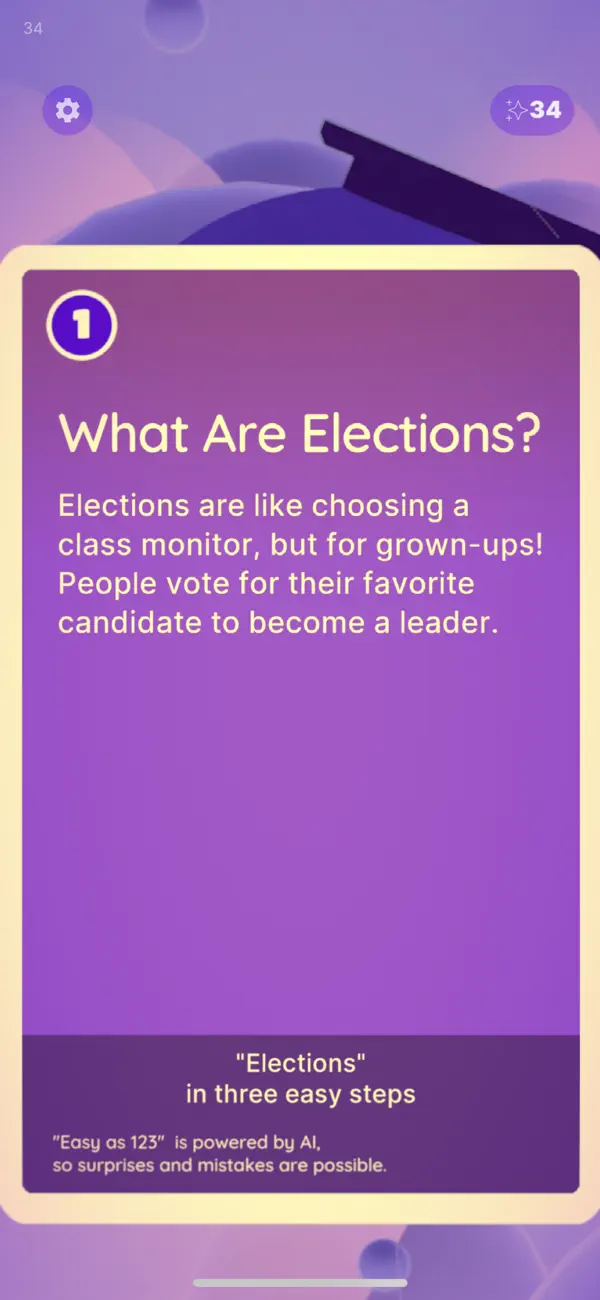Viewport: 600px width, 1300px height.
Task: Open the settings gear icon
Action: tap(67, 110)
